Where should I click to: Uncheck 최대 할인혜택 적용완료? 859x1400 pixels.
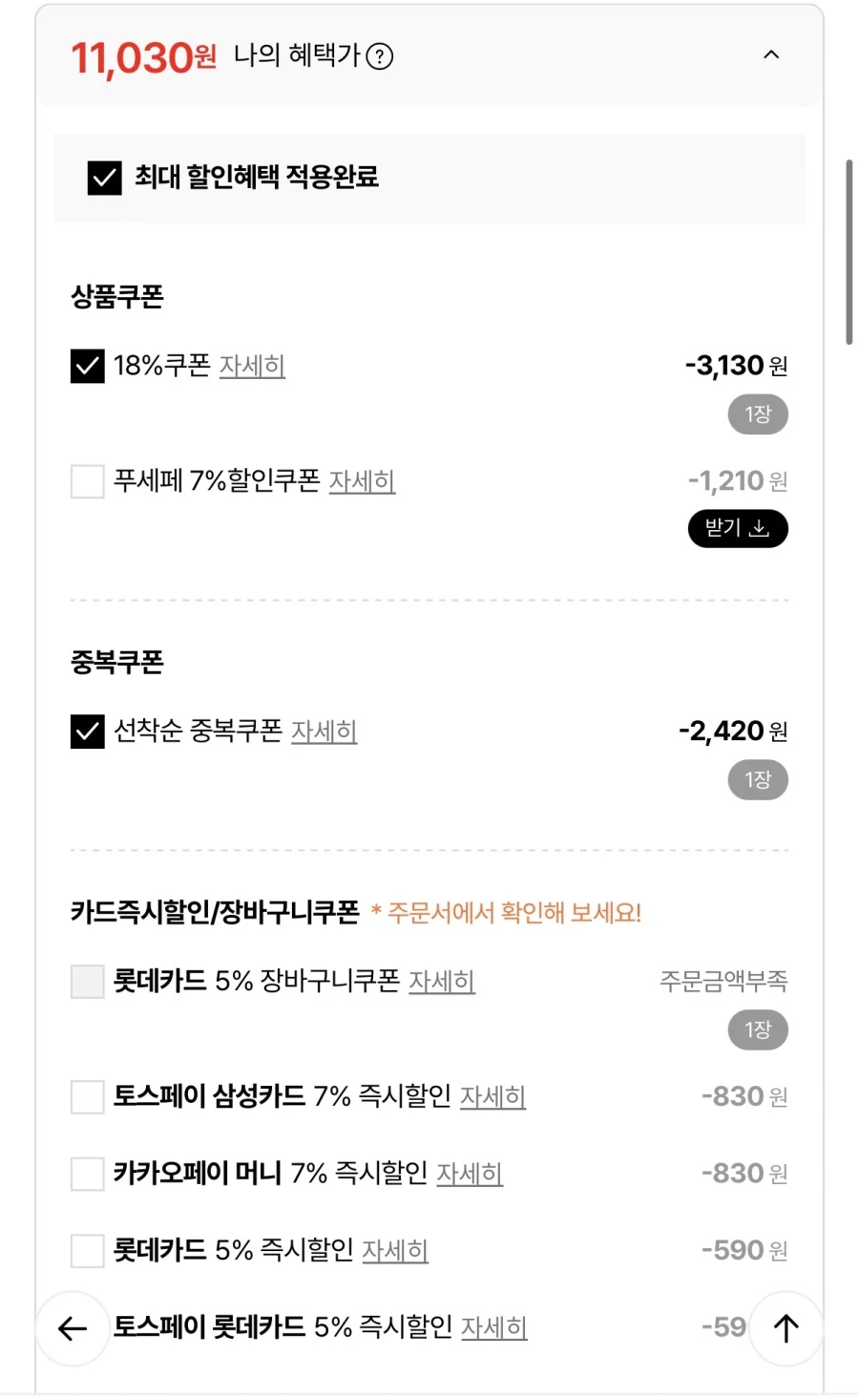(102, 178)
